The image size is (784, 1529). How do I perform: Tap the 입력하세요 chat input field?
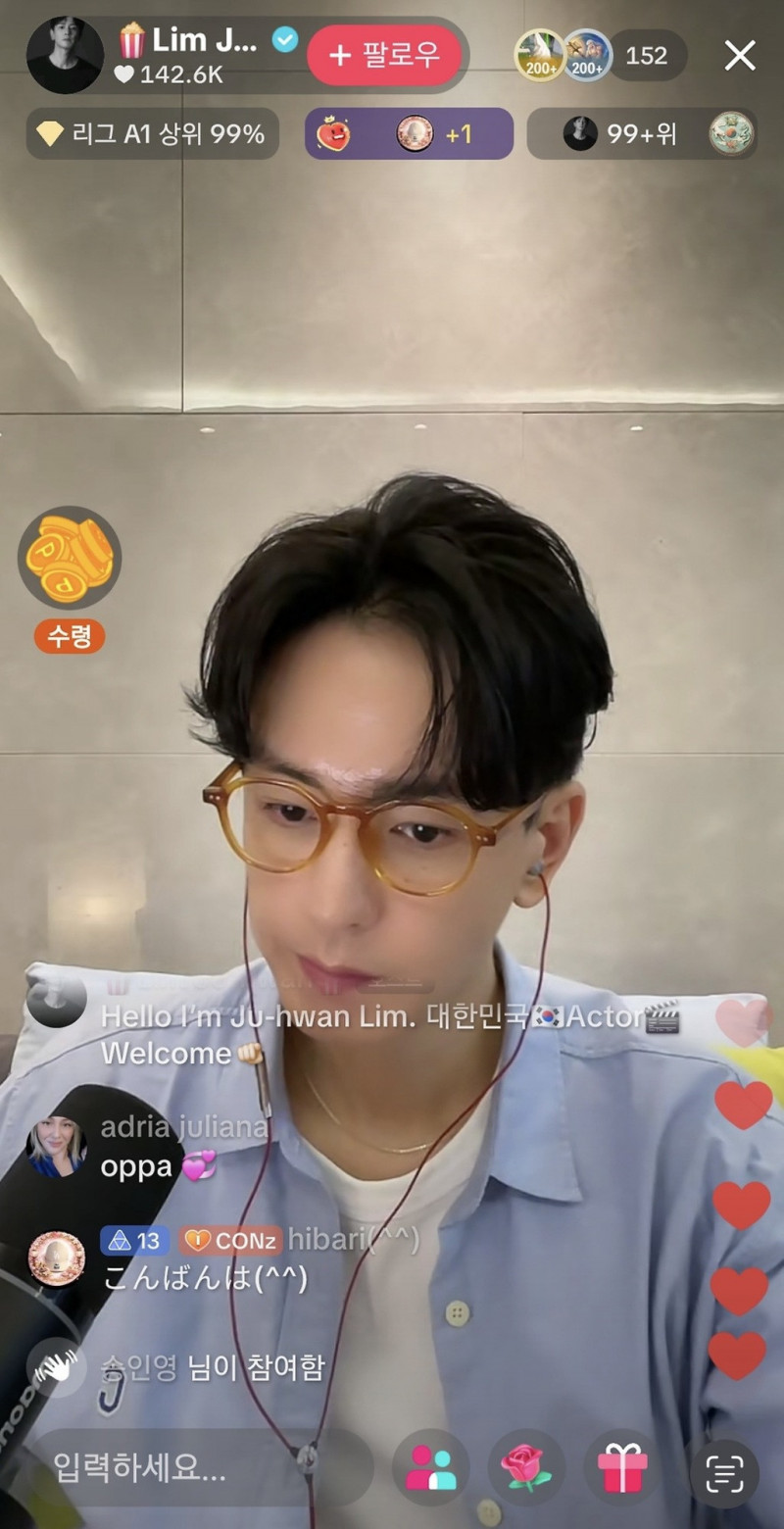[196, 1467]
